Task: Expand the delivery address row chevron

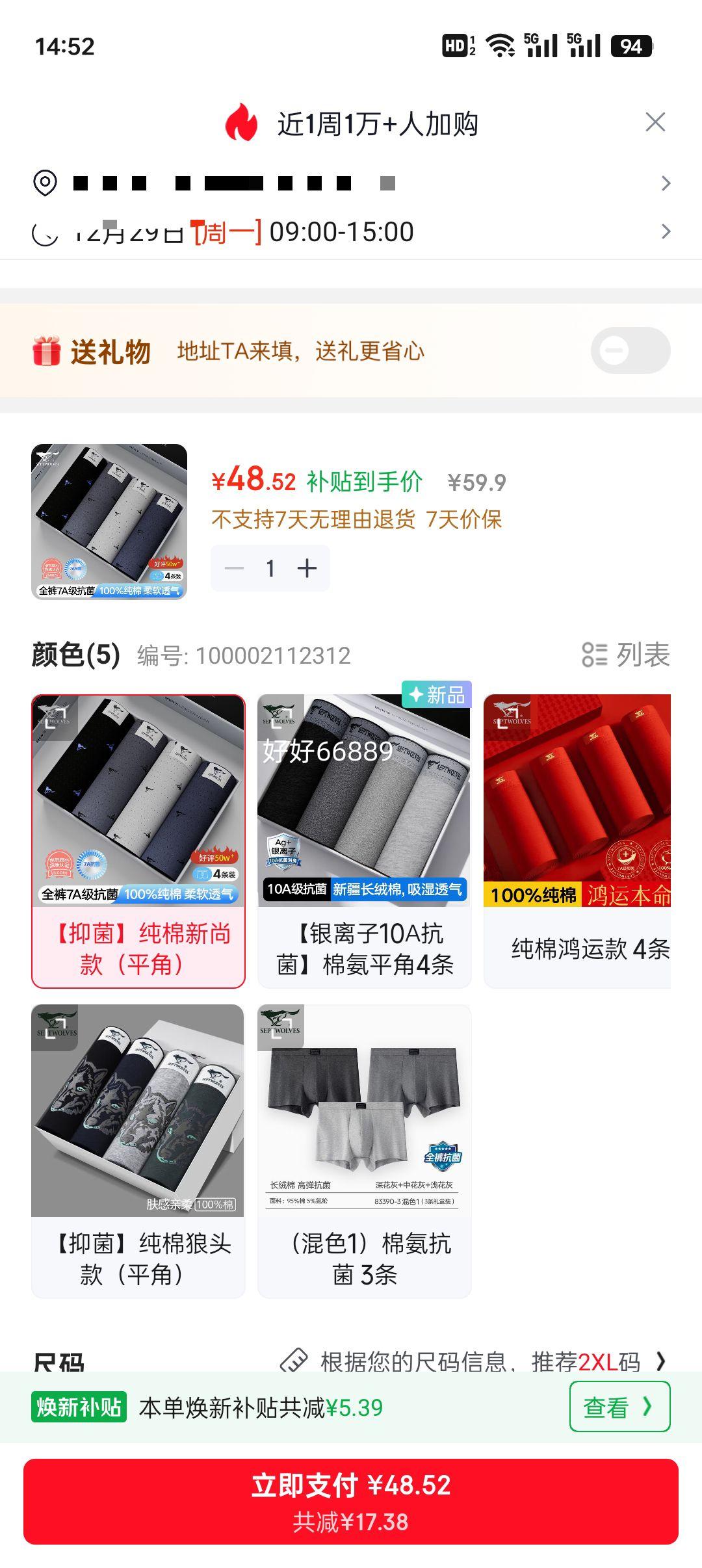Action: [x=666, y=184]
